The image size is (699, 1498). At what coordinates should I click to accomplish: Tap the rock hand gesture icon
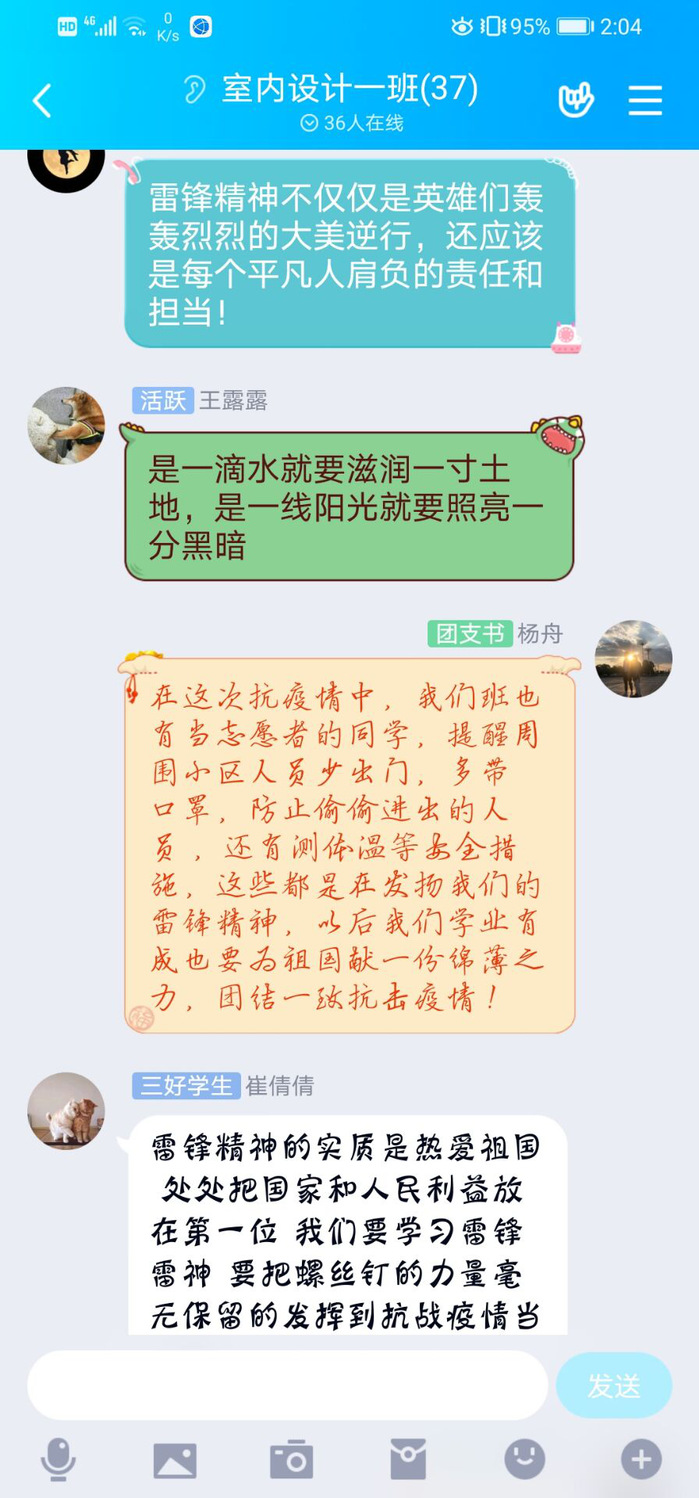click(x=576, y=100)
